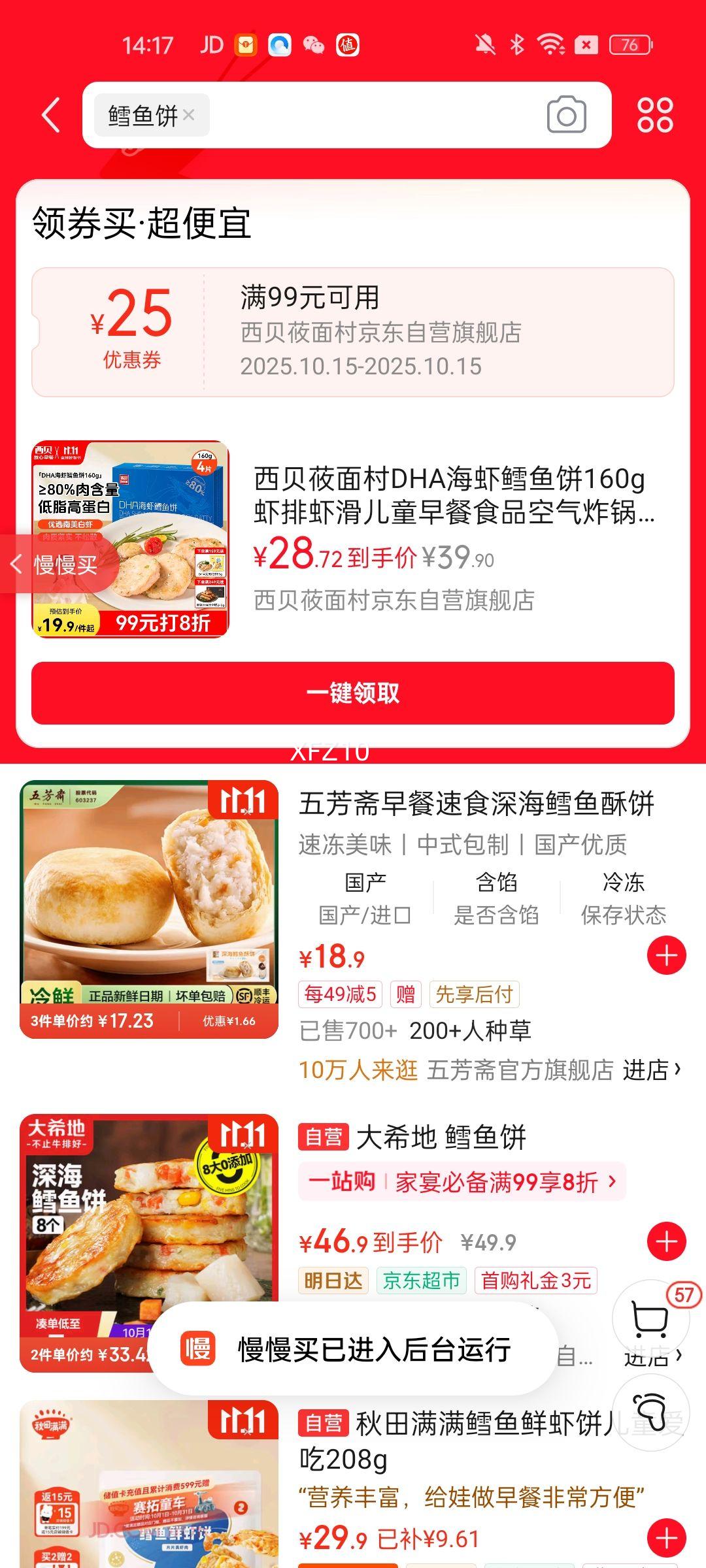The width and height of the screenshot is (706, 1568).
Task: Select the 冷冻 filter chip
Action: coord(622,881)
